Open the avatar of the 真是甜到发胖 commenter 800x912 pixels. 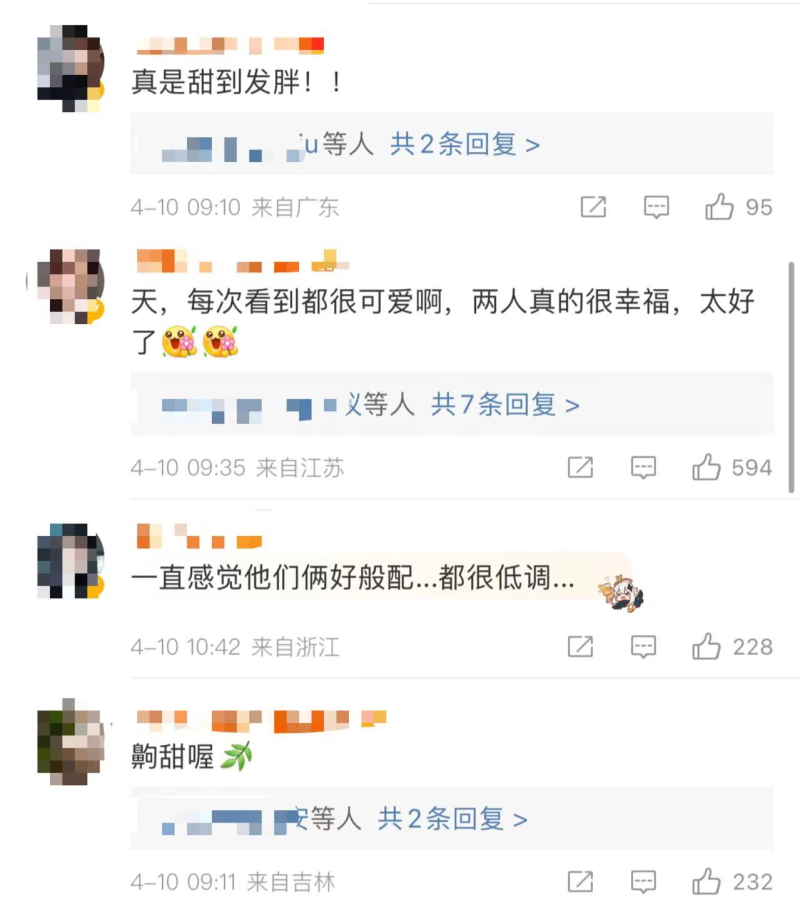click(x=70, y=68)
